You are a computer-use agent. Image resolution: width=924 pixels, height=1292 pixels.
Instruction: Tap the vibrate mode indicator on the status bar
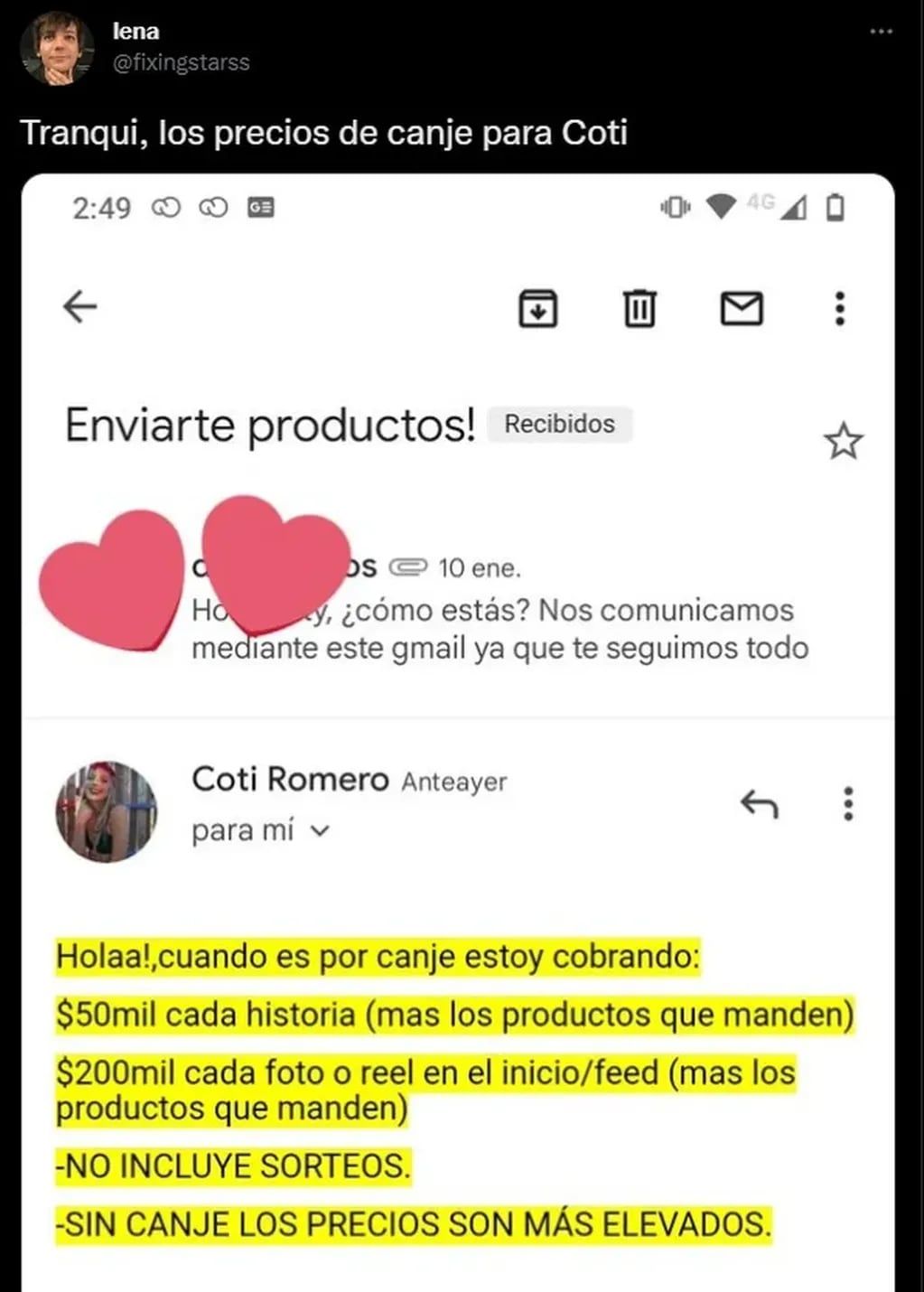coord(674,206)
